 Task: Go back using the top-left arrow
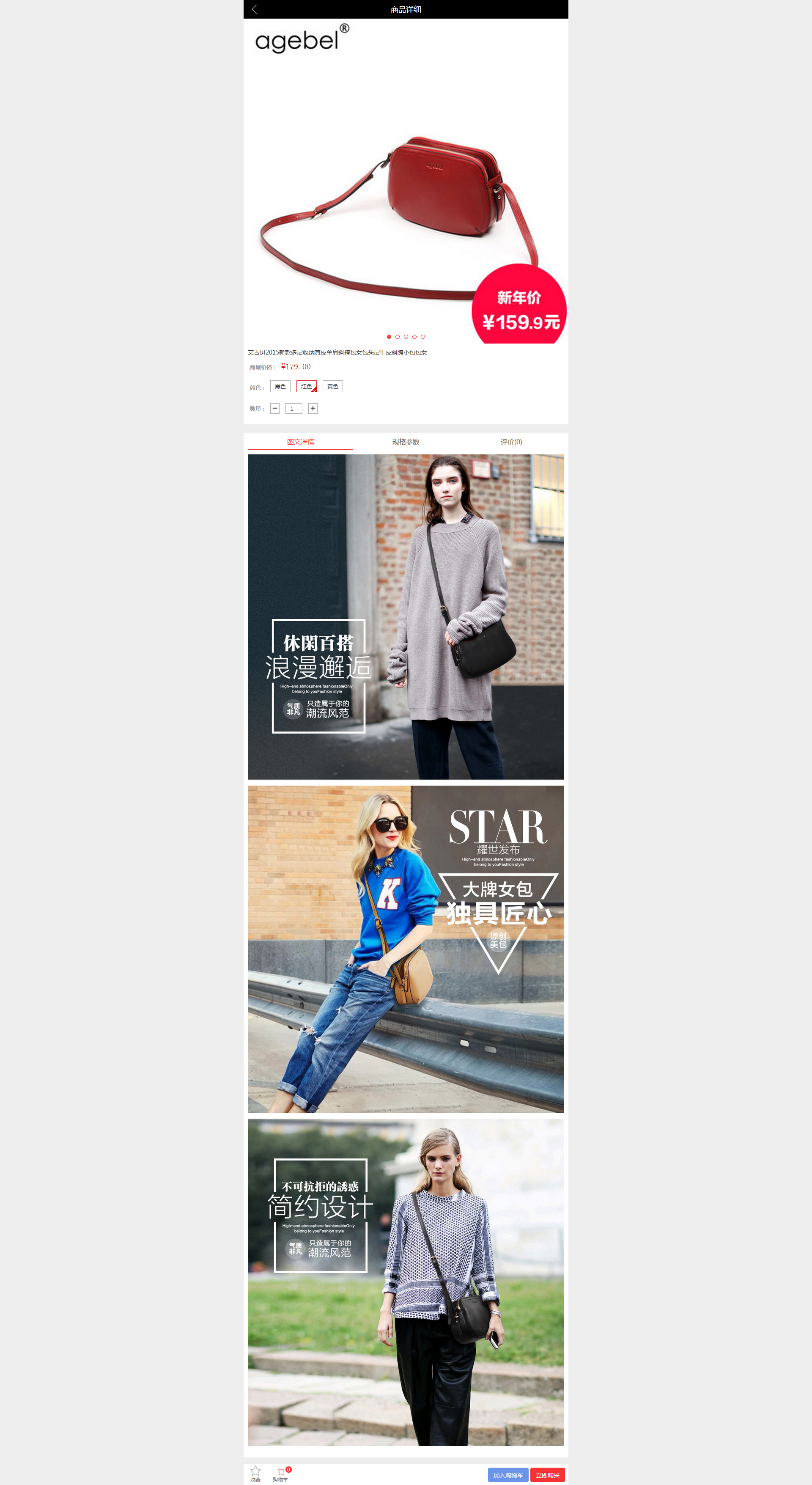(254, 9)
